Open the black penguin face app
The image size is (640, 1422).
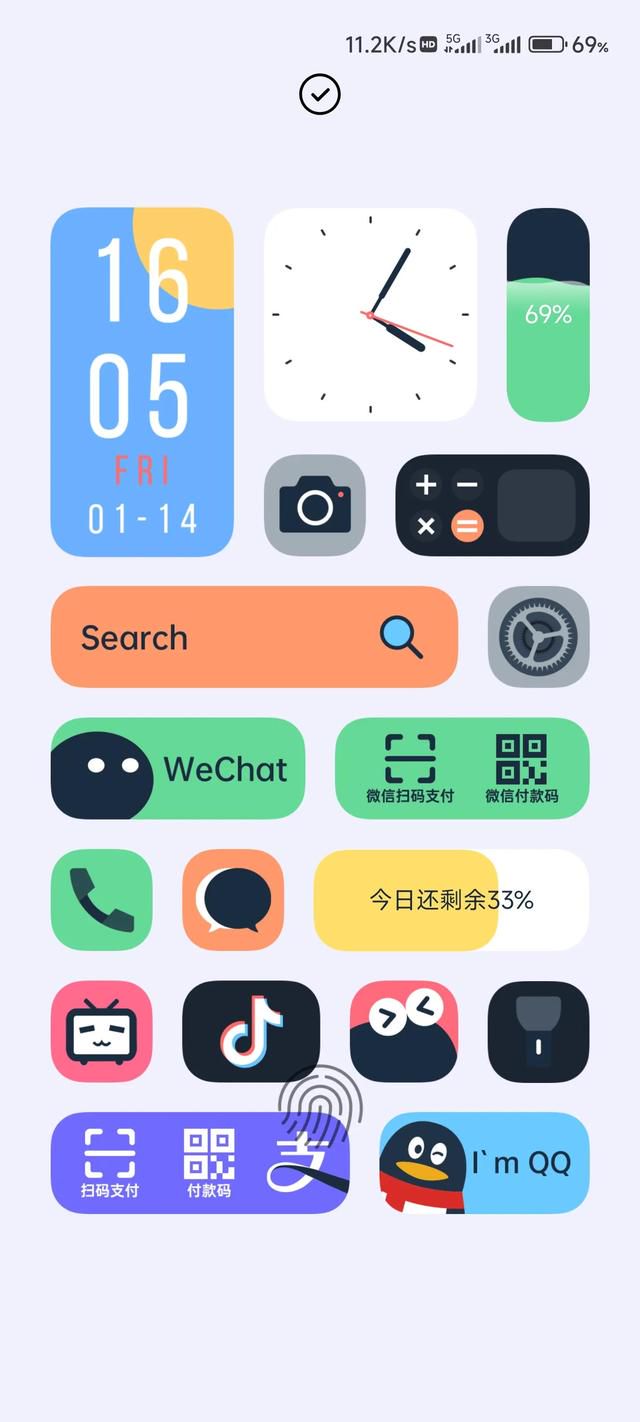[404, 1031]
